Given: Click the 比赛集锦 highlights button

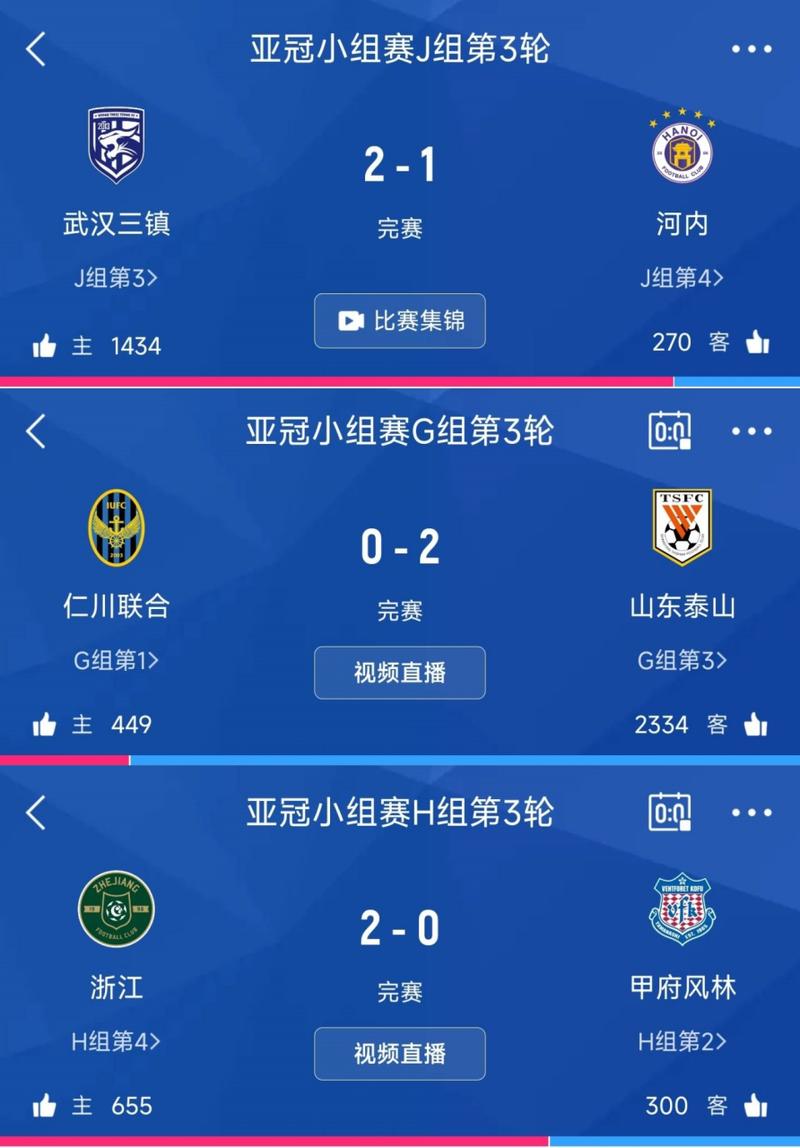Looking at the screenshot, I should click(400, 321).
